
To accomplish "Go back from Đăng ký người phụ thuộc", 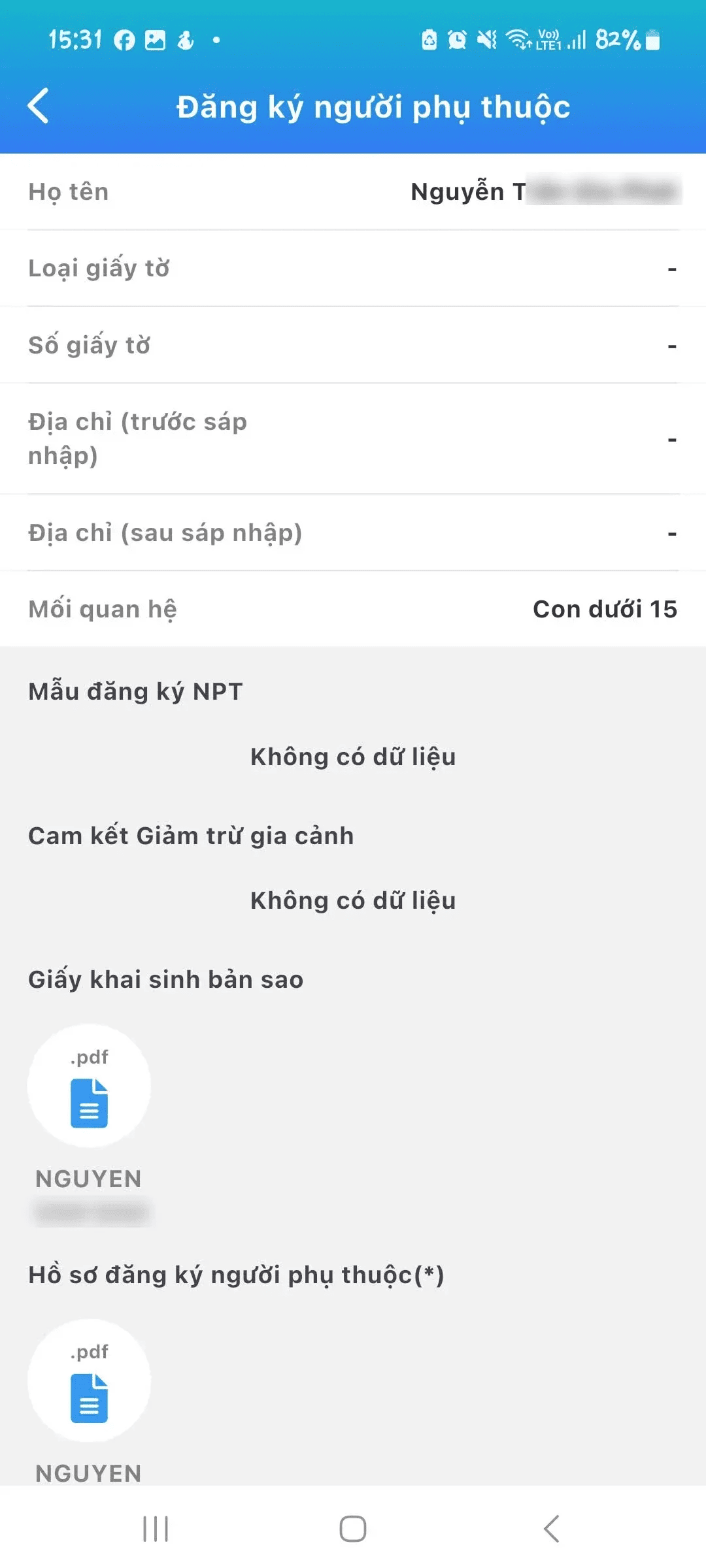I will pos(39,106).
